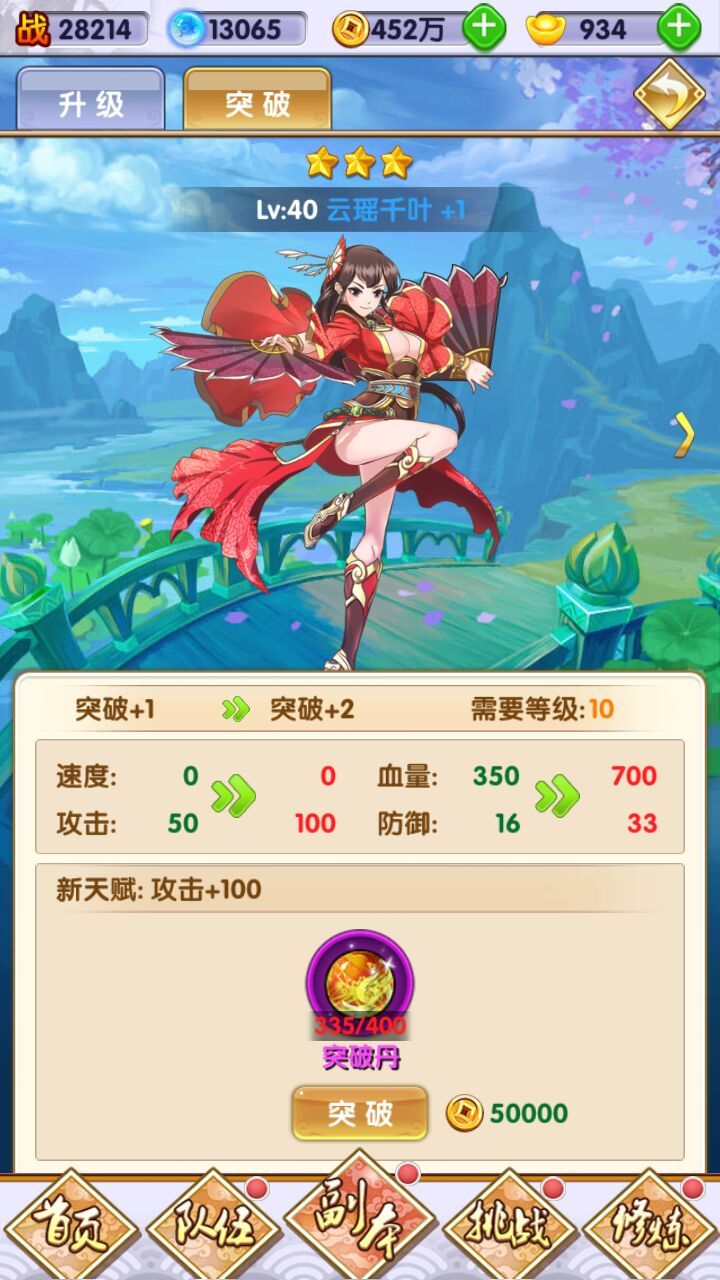
Task: Tap the 突破 breakthrough button
Action: (x=359, y=1113)
